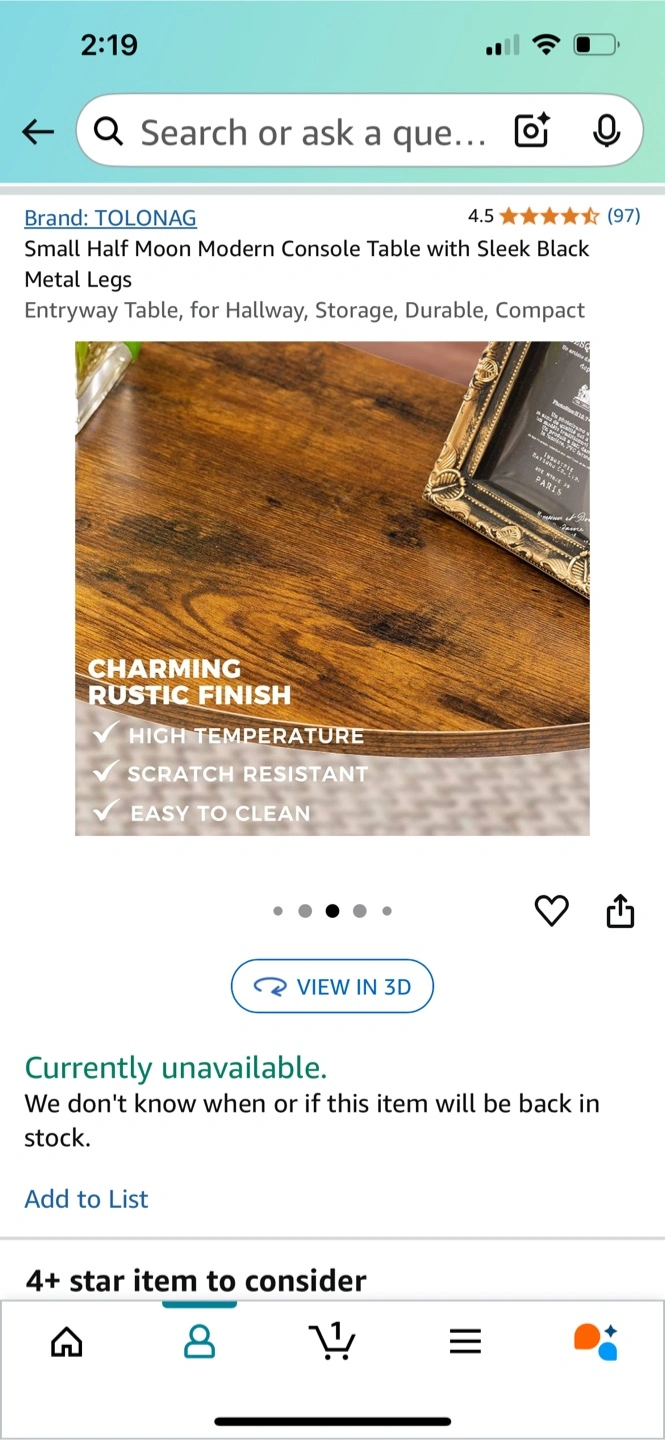This screenshot has height=1440, width=665.
Task: Go back using the arrow icon
Action: click(38, 131)
